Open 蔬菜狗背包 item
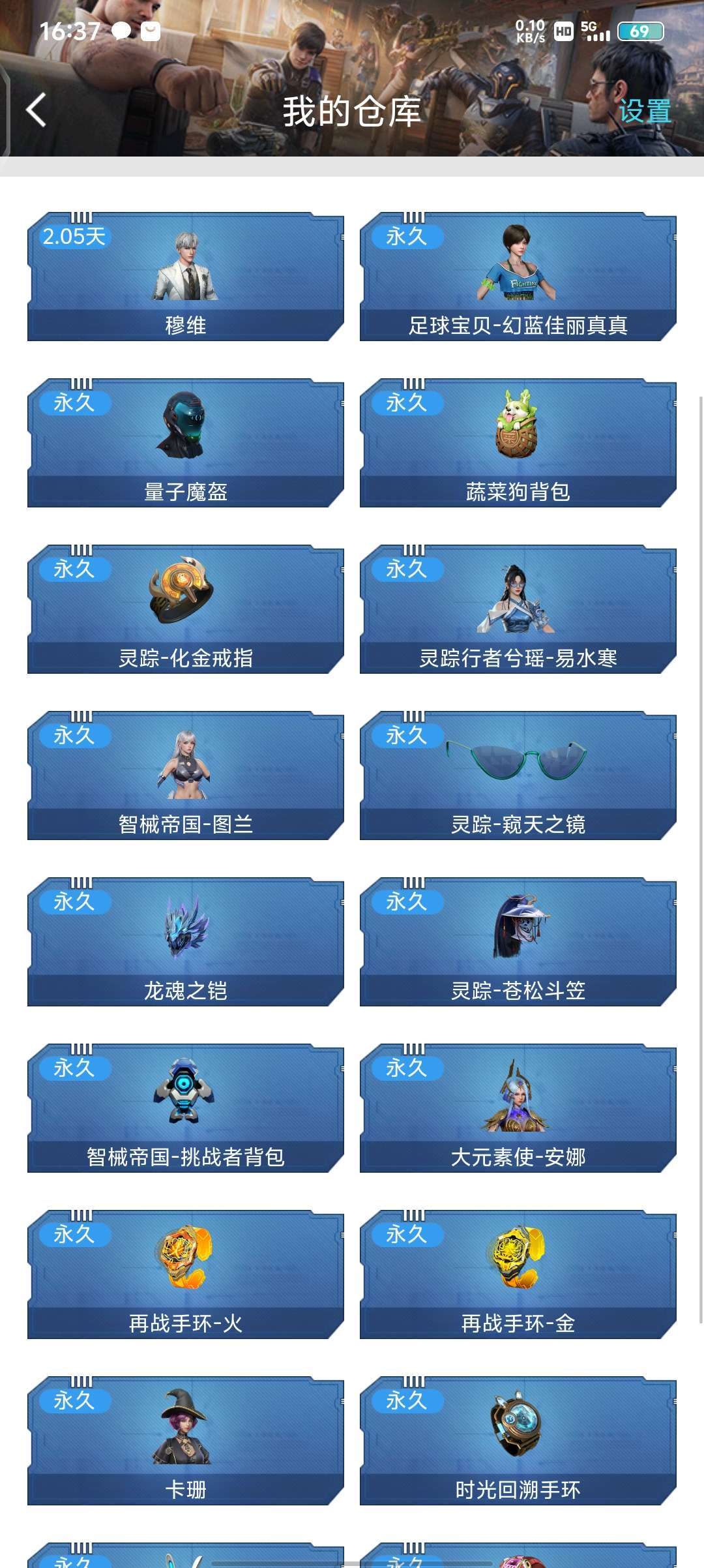The height and width of the screenshot is (1568, 704). [x=518, y=443]
